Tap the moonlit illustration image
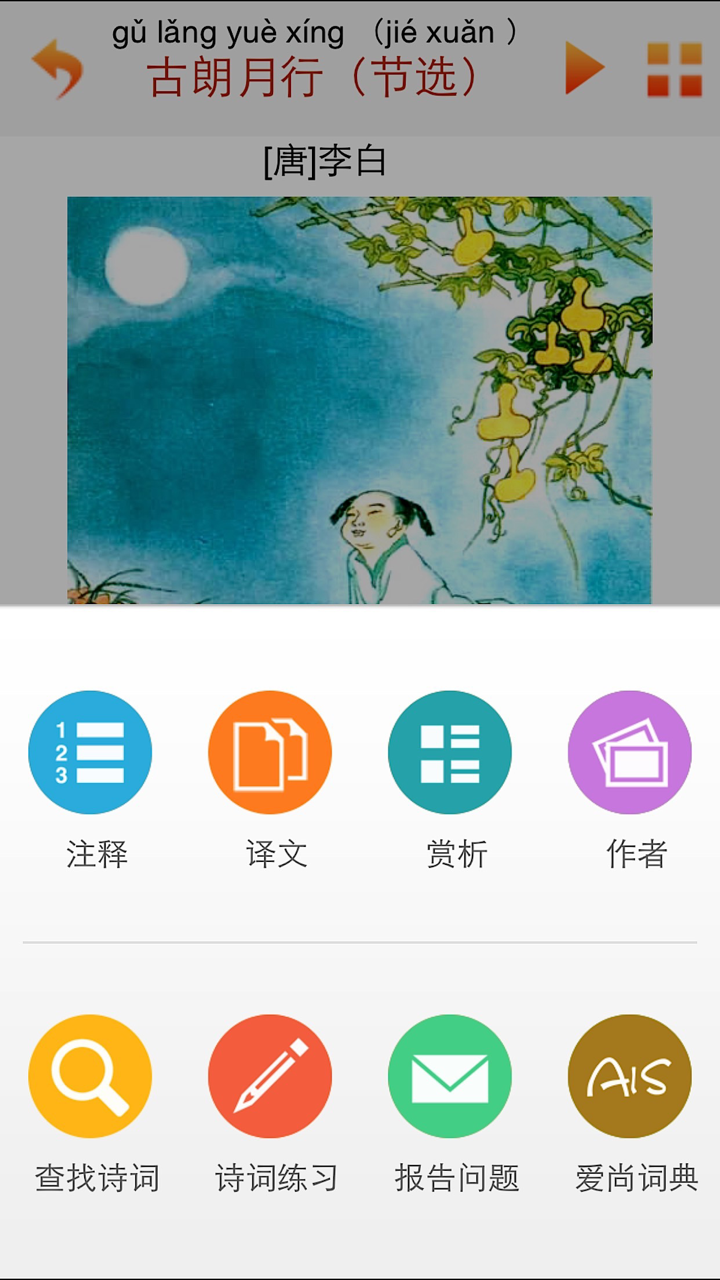720x1280 pixels. pyautogui.click(x=360, y=395)
